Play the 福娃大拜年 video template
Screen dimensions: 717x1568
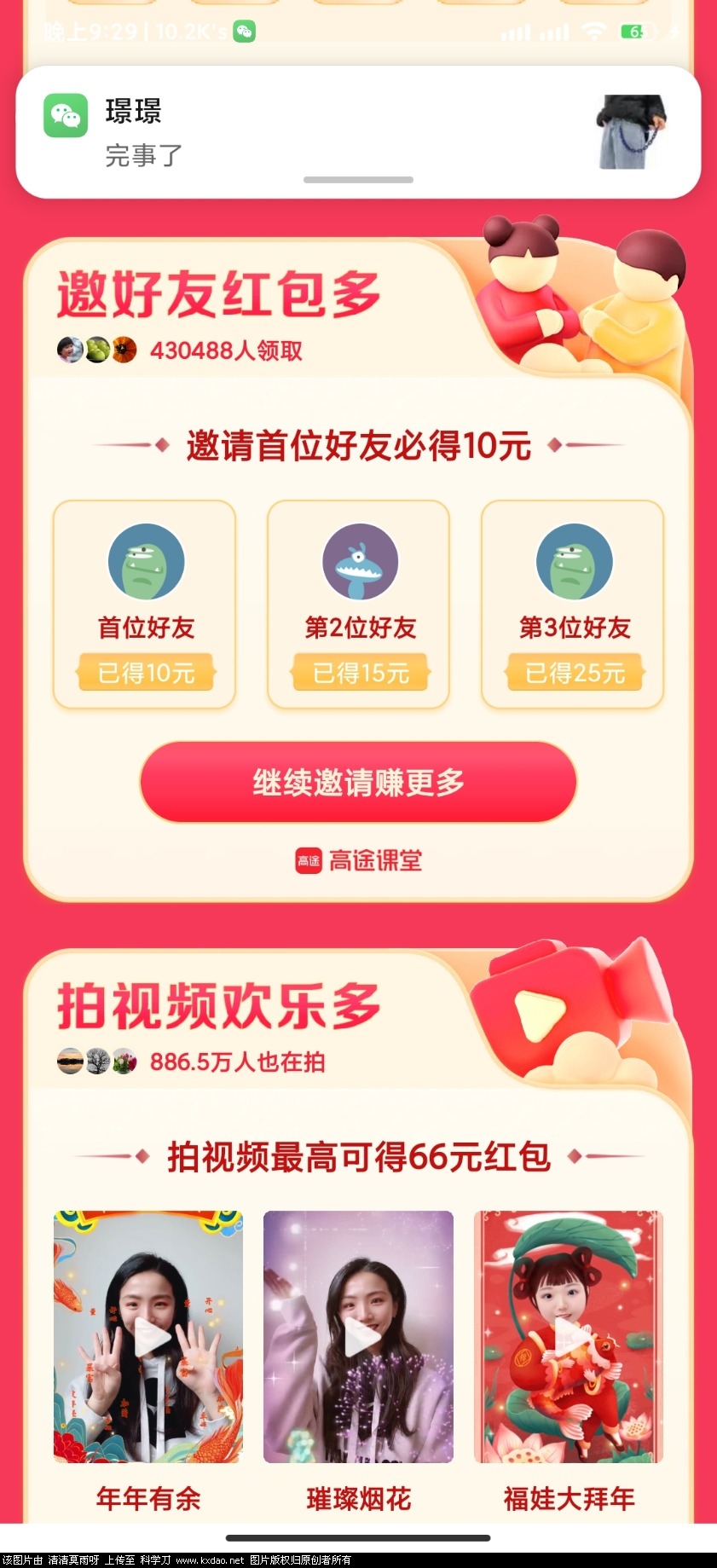point(569,1337)
